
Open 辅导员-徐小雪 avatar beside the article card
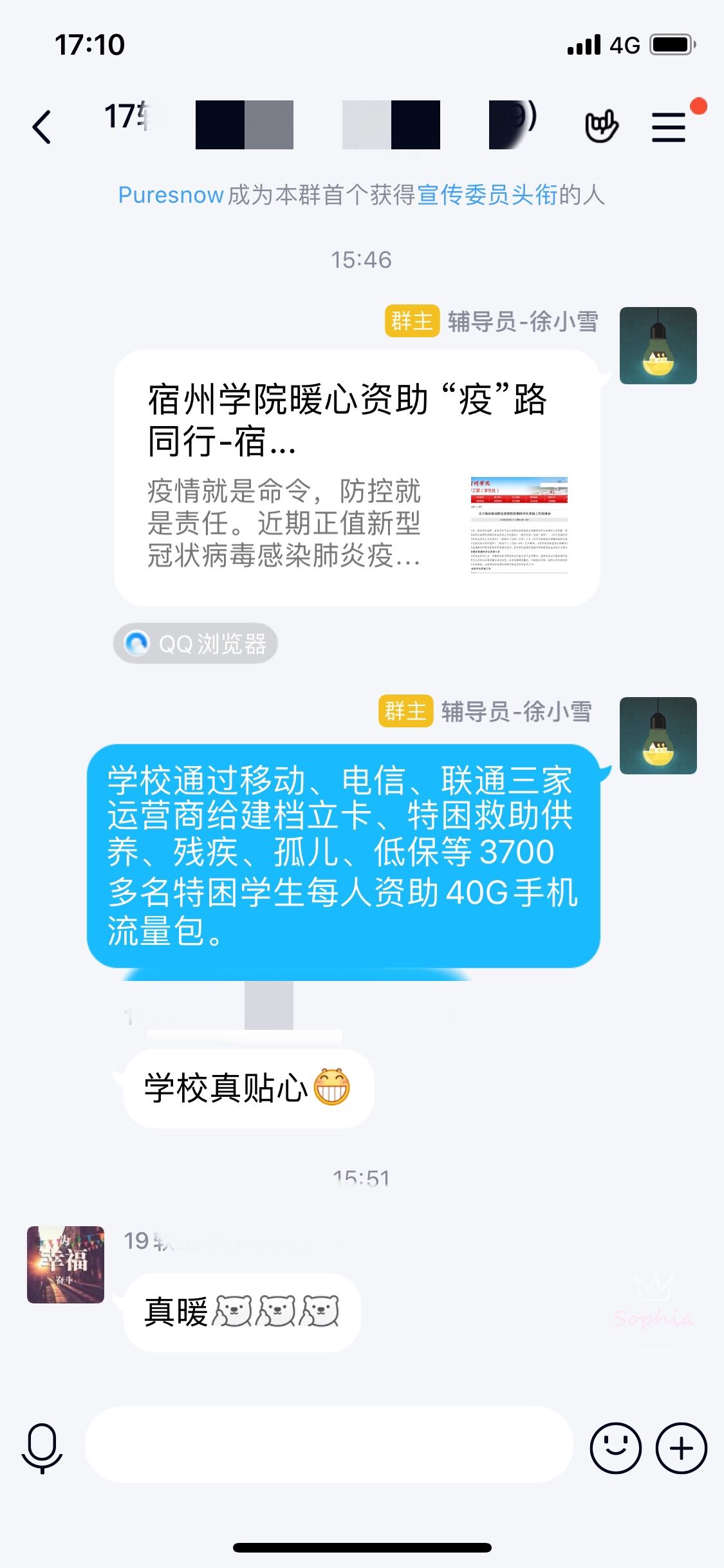pos(658,346)
